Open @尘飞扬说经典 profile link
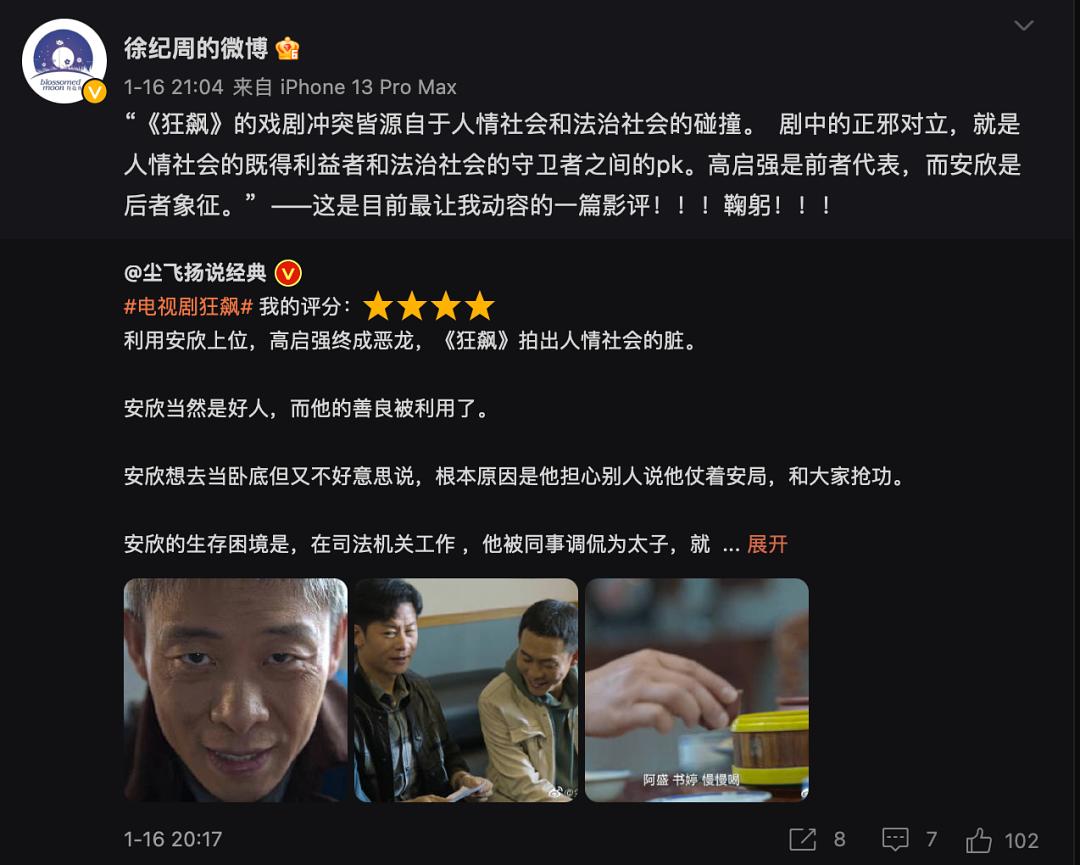Viewport: 1080px width, 865px height. tap(195, 272)
